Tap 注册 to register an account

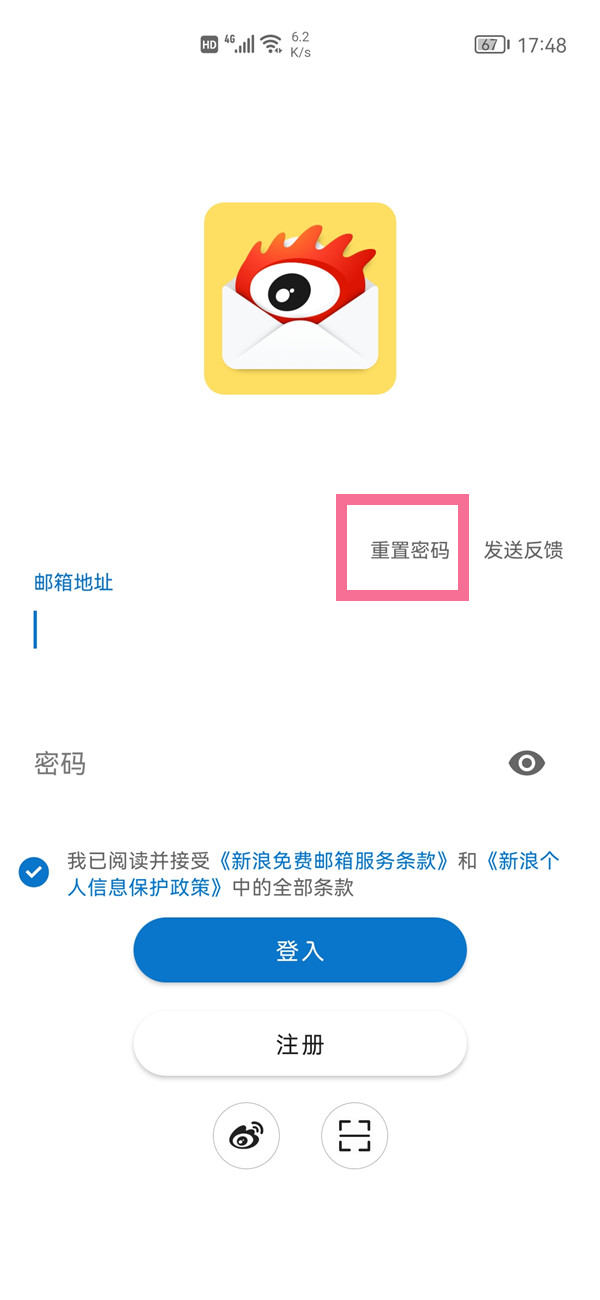point(300,1045)
